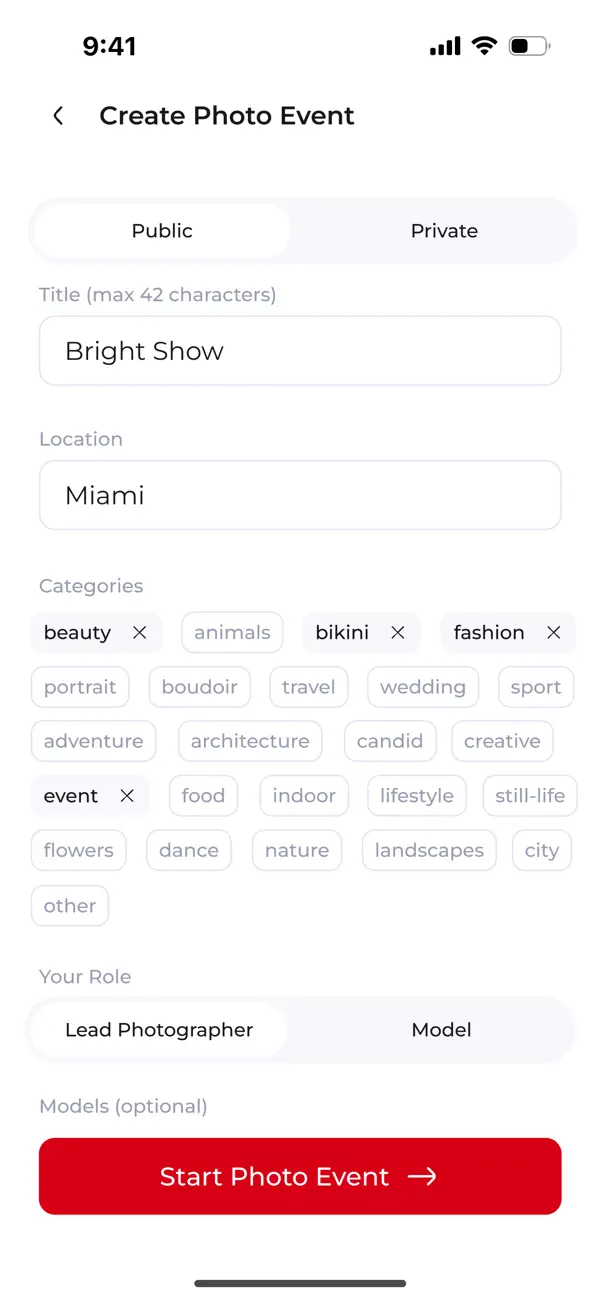Image resolution: width=600 pixels, height=1299 pixels.
Task: Remove the fashion category
Action: [x=553, y=633]
